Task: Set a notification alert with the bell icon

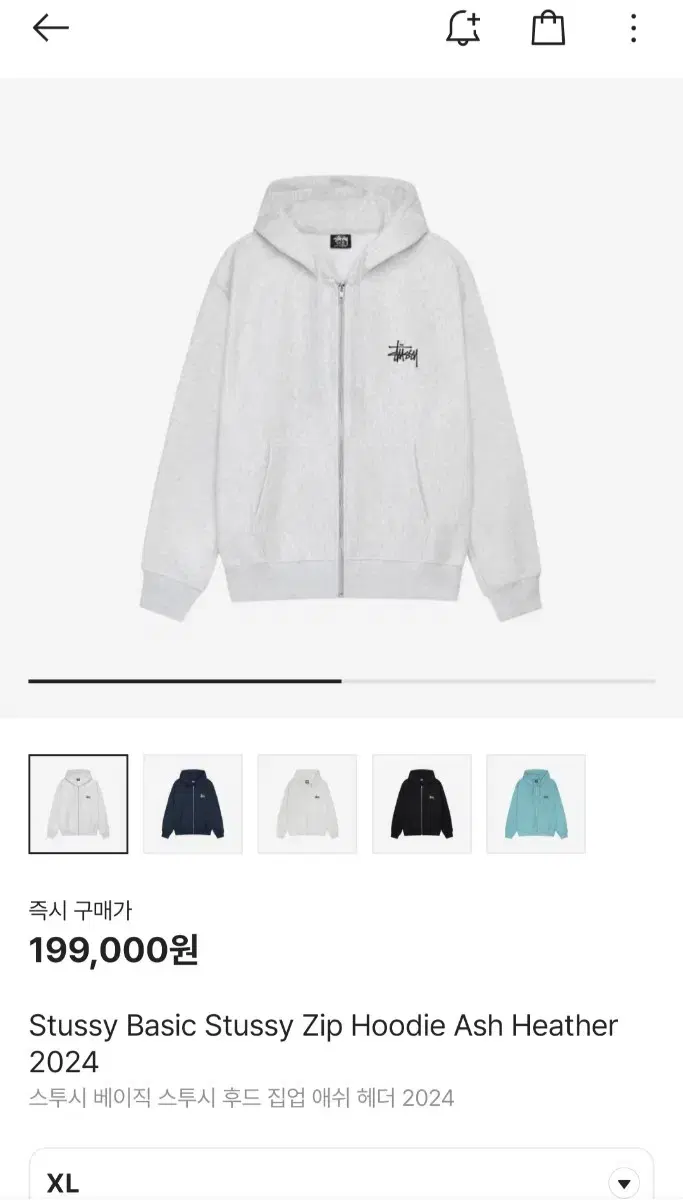Action: pyautogui.click(x=463, y=28)
